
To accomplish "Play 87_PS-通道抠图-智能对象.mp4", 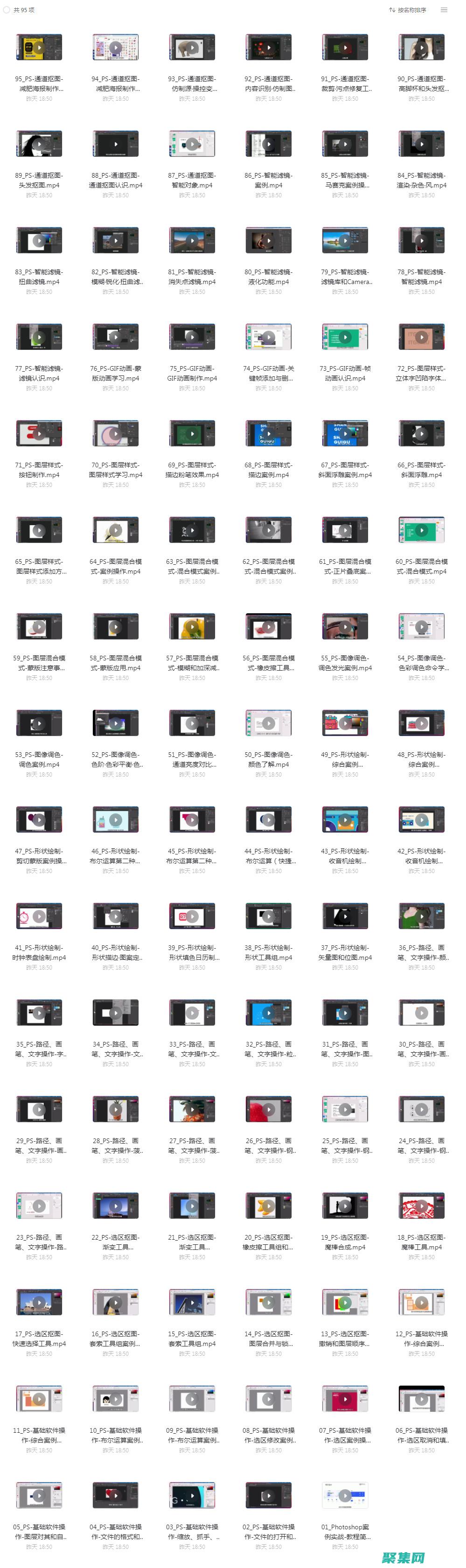I will (x=192, y=144).
